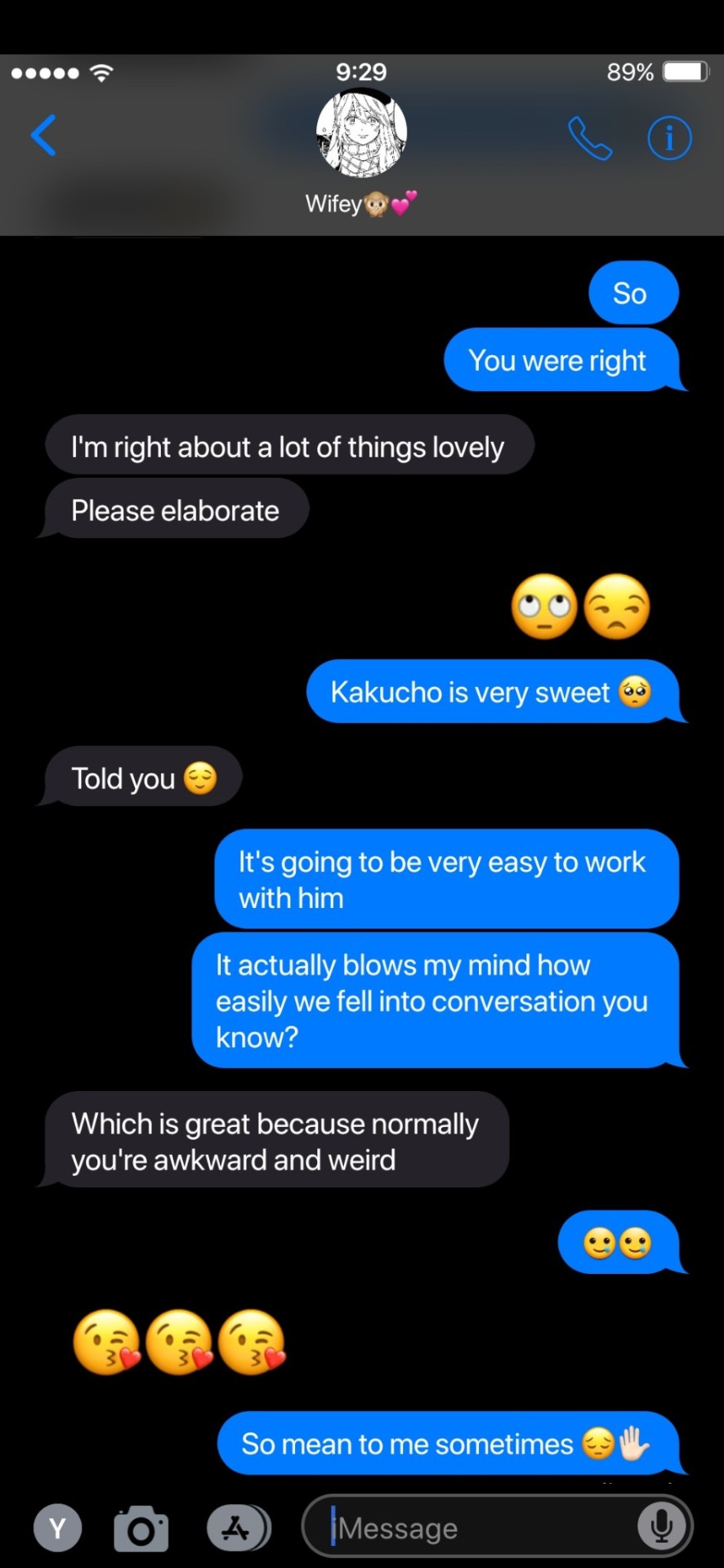Open Wifey's contact profile picture
Image resolution: width=724 pixels, height=1568 pixels.
click(x=361, y=133)
